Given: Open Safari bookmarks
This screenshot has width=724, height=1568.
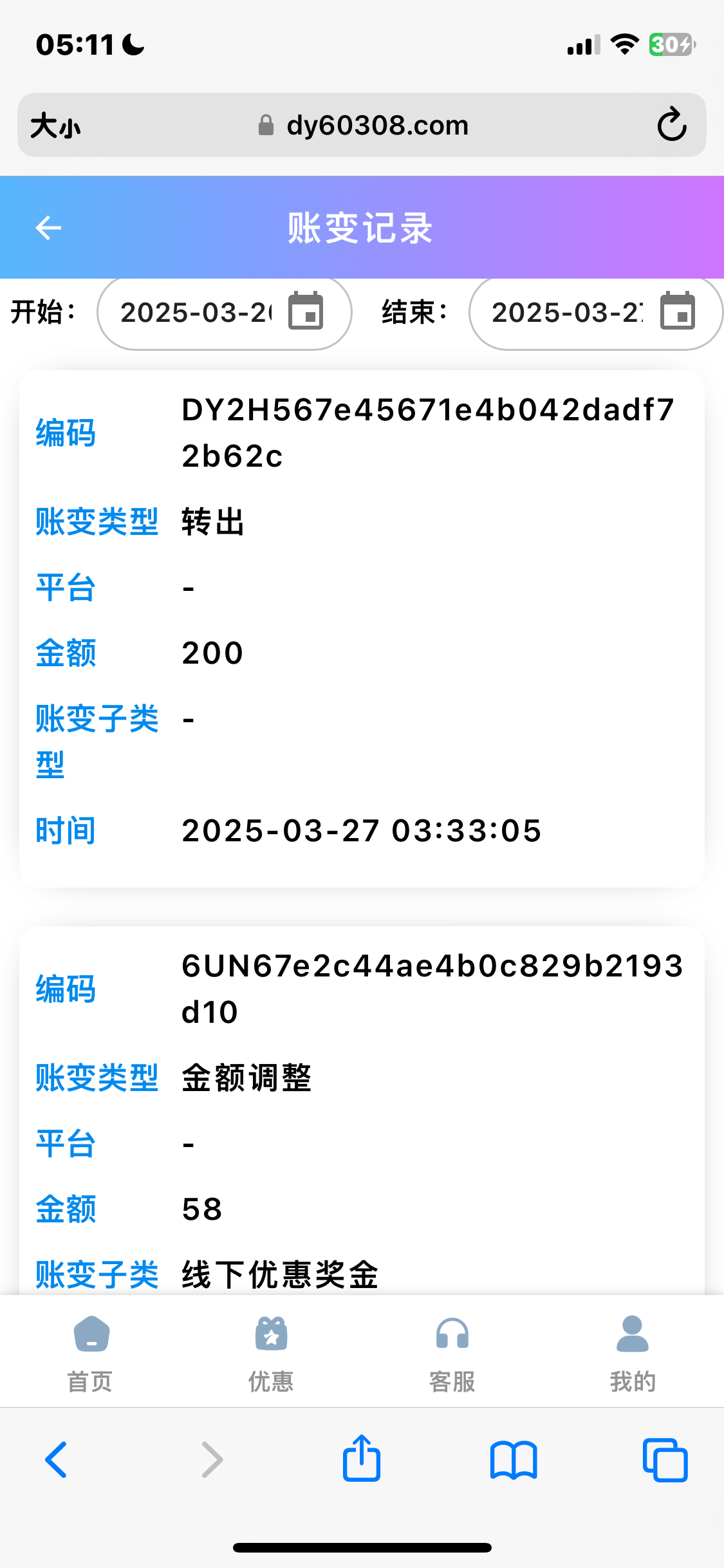Looking at the screenshot, I should (513, 1460).
